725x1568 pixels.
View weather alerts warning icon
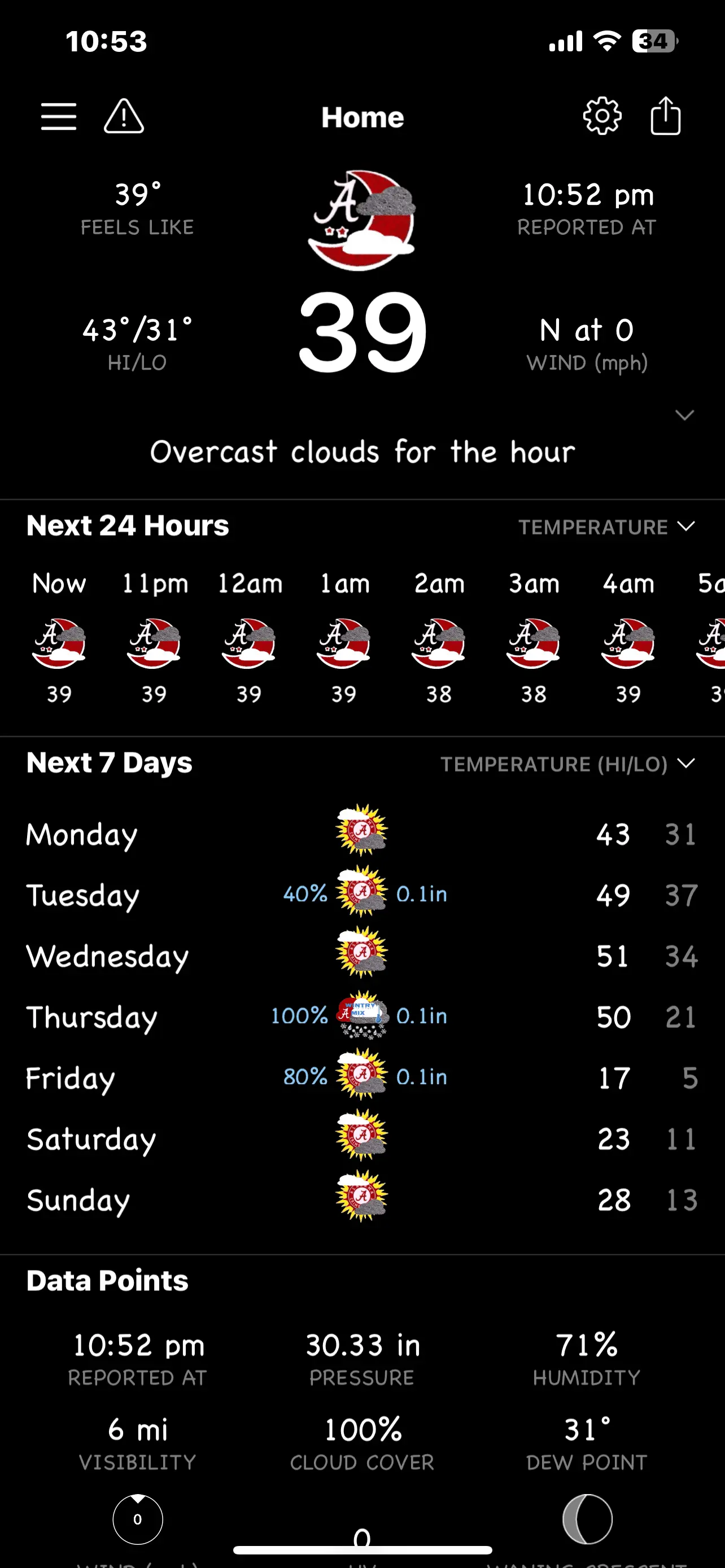coord(124,116)
